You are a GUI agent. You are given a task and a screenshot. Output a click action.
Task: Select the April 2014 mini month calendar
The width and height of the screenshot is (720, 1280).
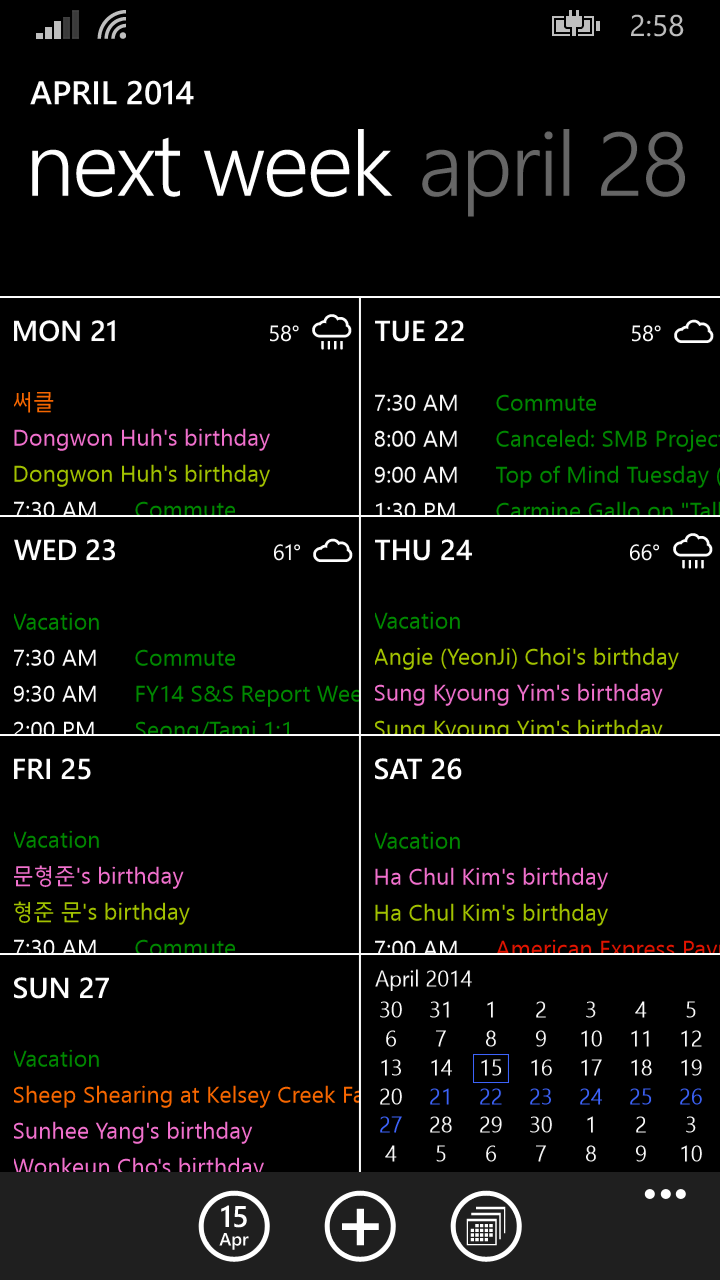540,1068
